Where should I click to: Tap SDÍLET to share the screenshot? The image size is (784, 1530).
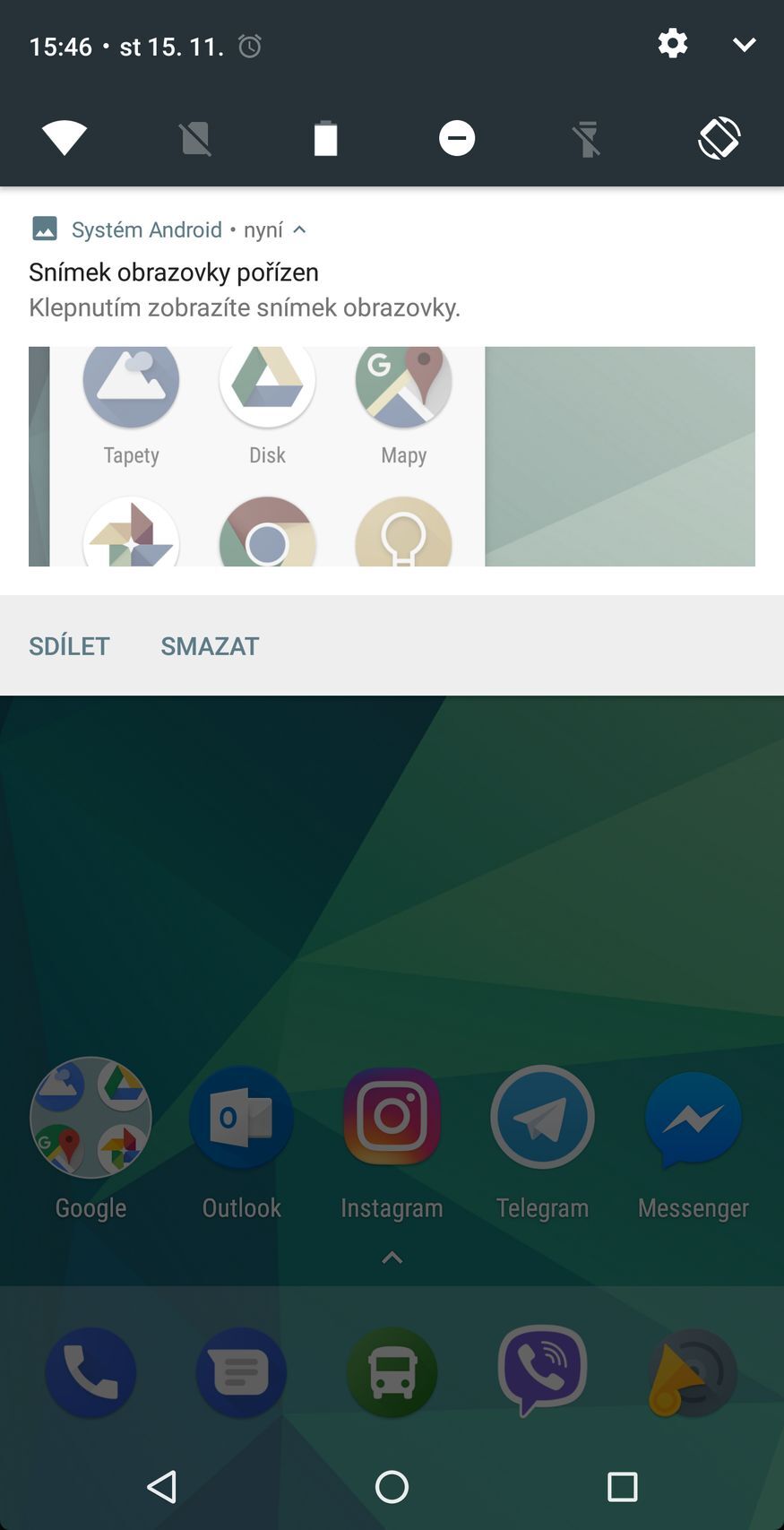pos(69,646)
